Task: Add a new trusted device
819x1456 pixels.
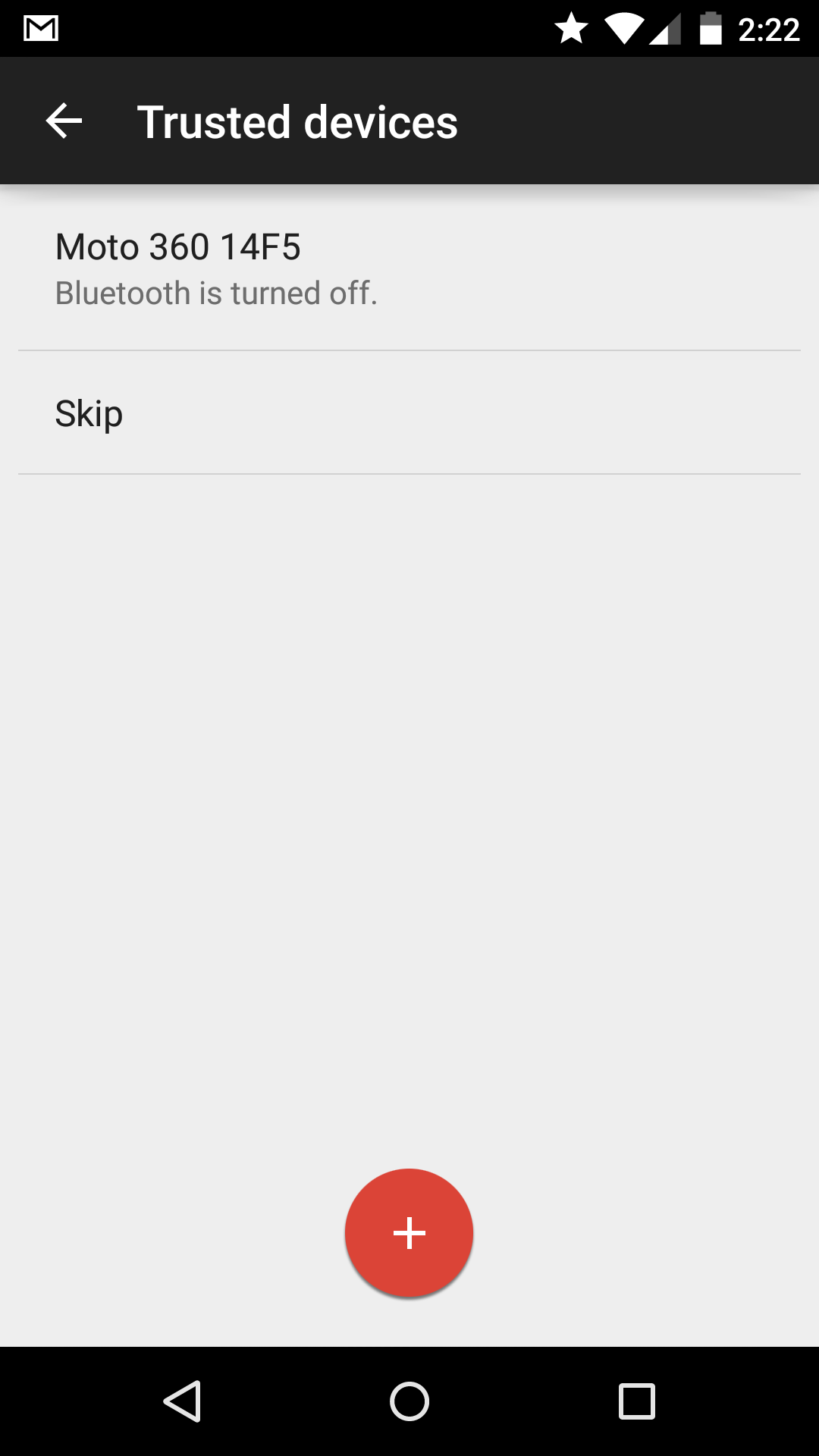Action: point(409,1233)
